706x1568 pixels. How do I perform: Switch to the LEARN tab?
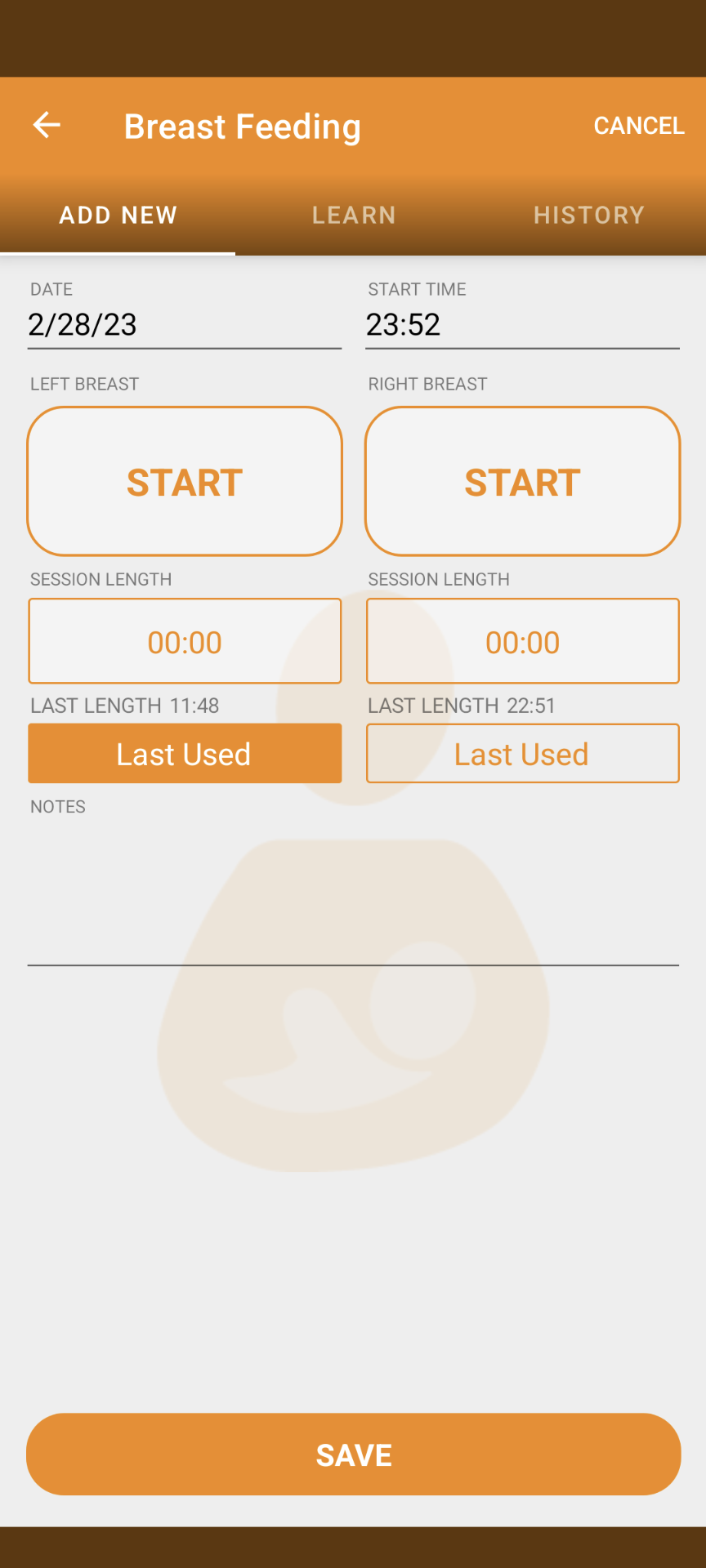[x=353, y=215]
